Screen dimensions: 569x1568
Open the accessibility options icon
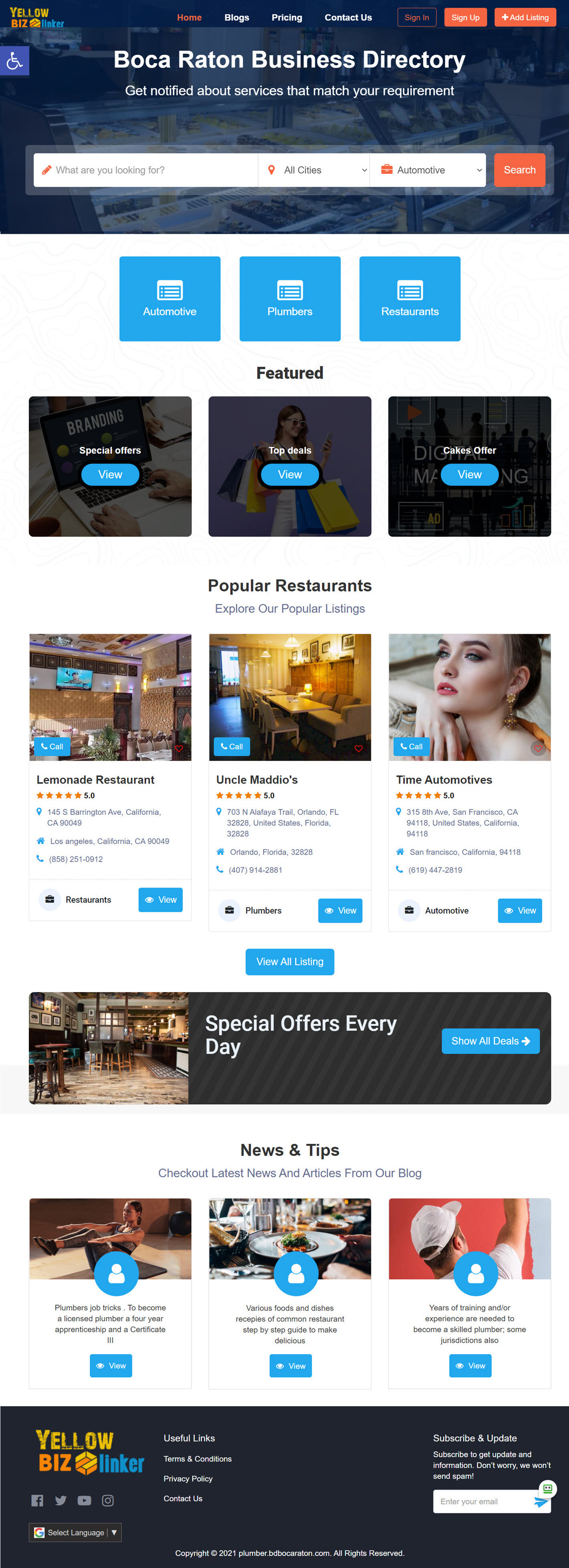14,61
